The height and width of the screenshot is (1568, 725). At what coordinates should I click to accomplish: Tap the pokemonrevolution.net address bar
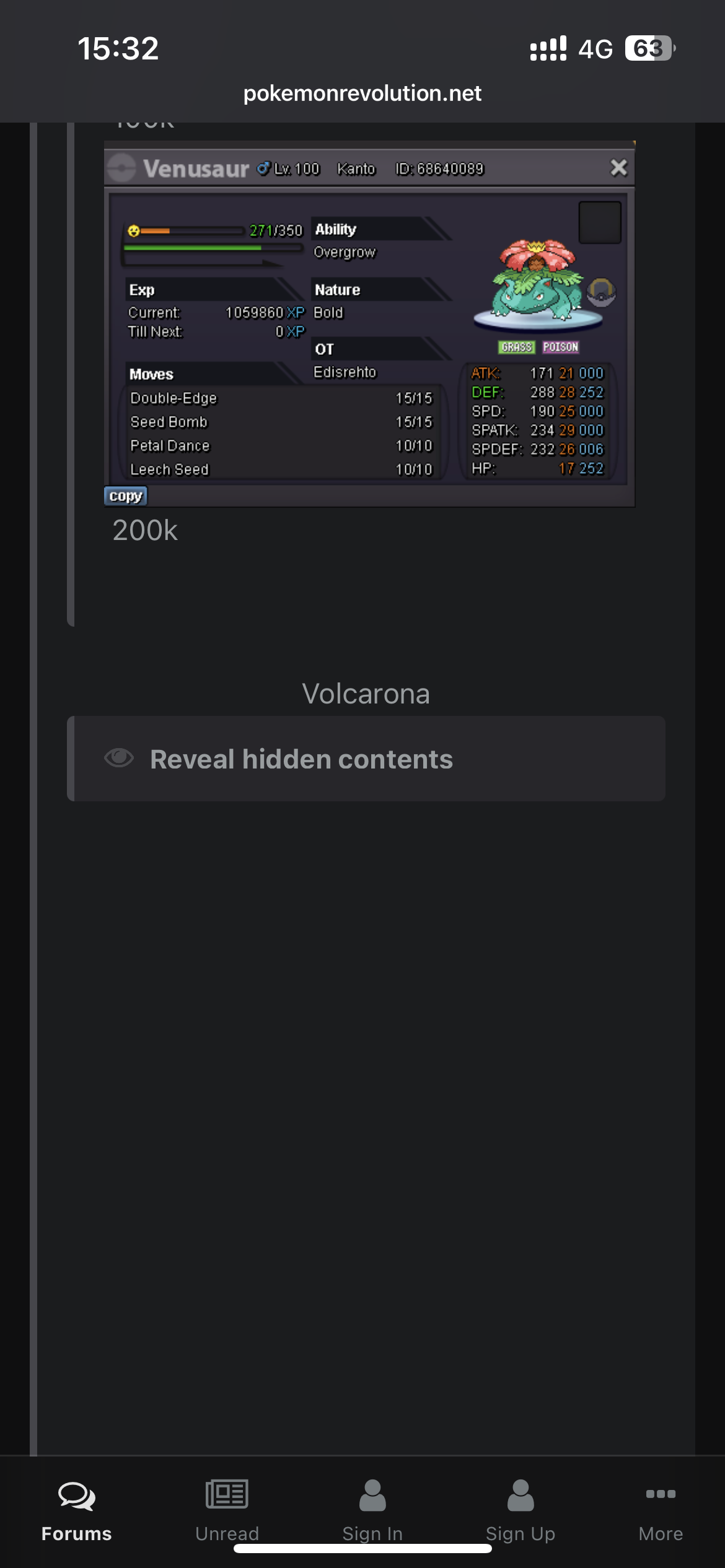coord(362,93)
